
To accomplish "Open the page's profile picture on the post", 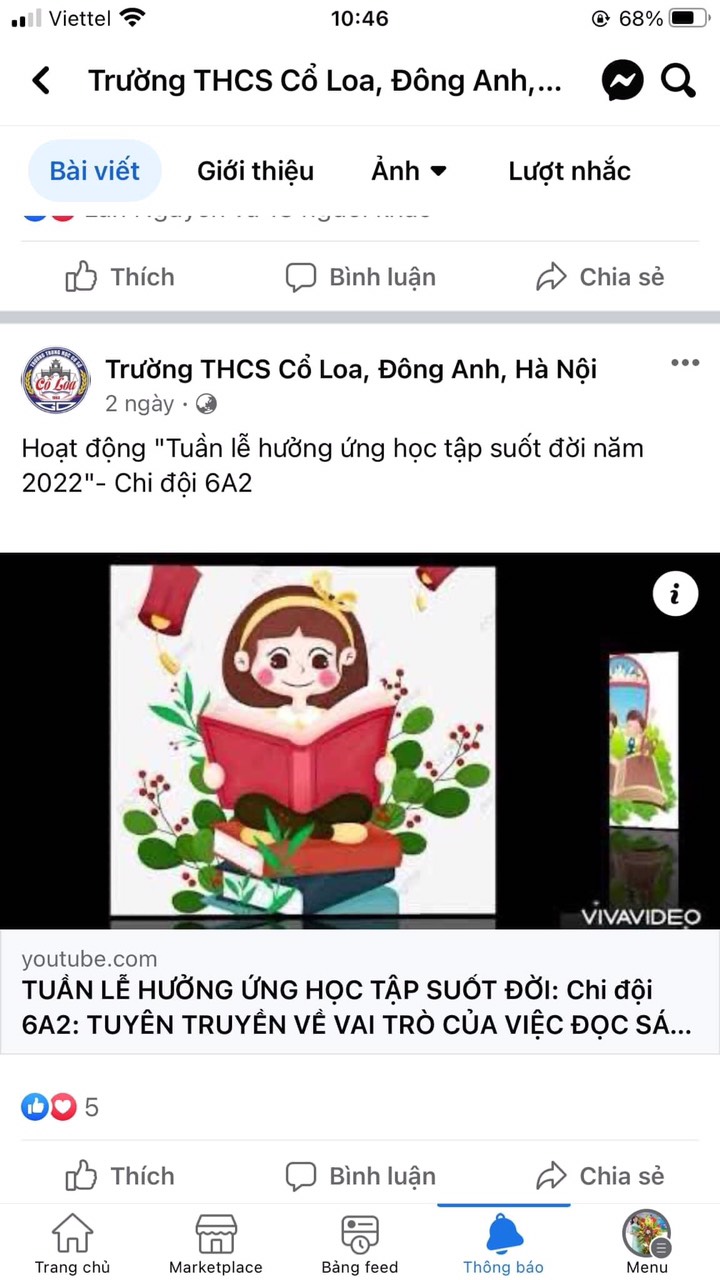I will 55,381.
